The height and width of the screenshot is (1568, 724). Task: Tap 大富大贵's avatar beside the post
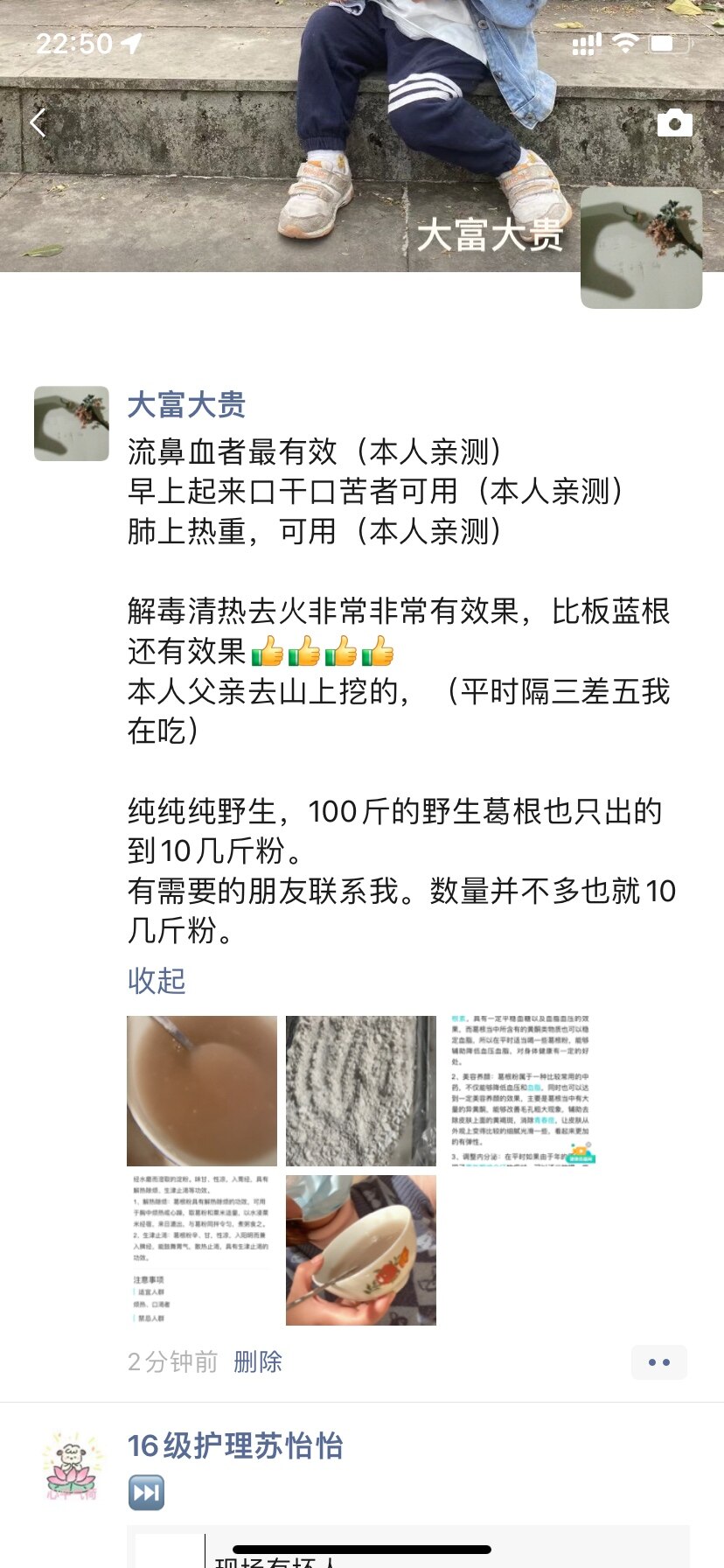point(72,423)
